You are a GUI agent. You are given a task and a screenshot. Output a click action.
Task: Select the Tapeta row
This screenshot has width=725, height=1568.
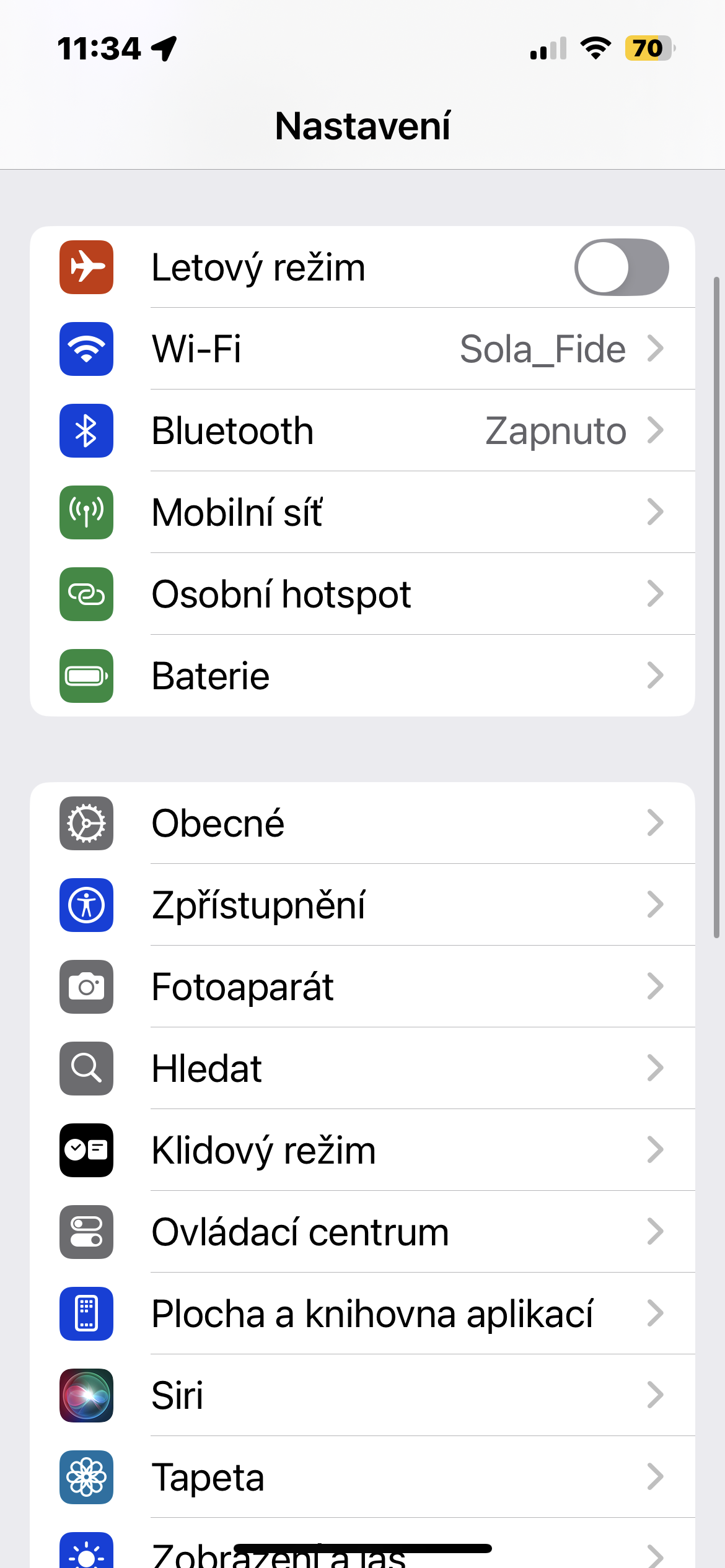(x=362, y=1478)
